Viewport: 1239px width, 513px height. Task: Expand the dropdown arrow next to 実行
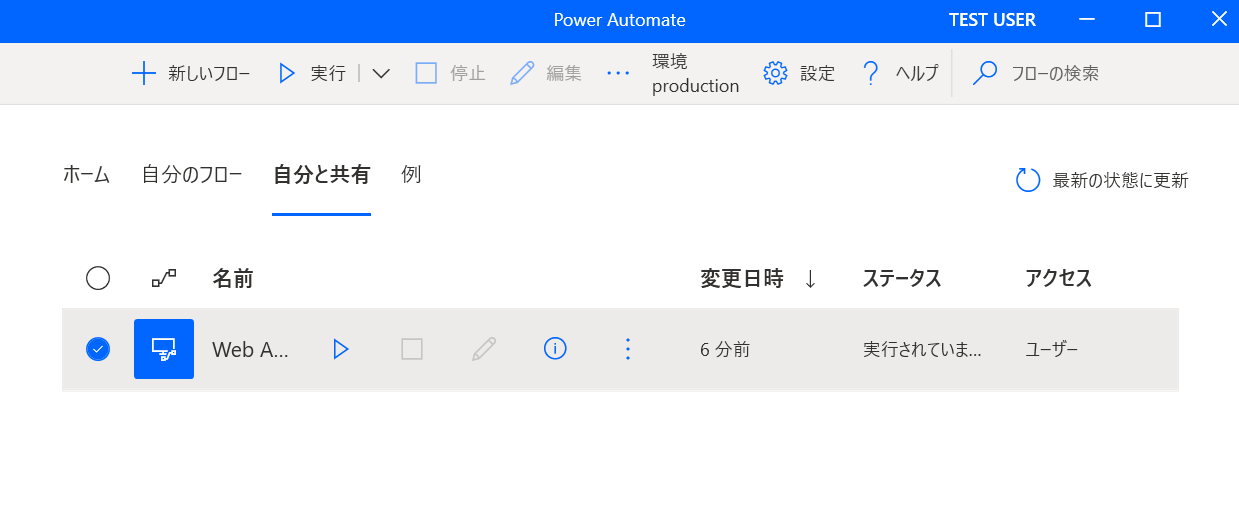(381, 73)
